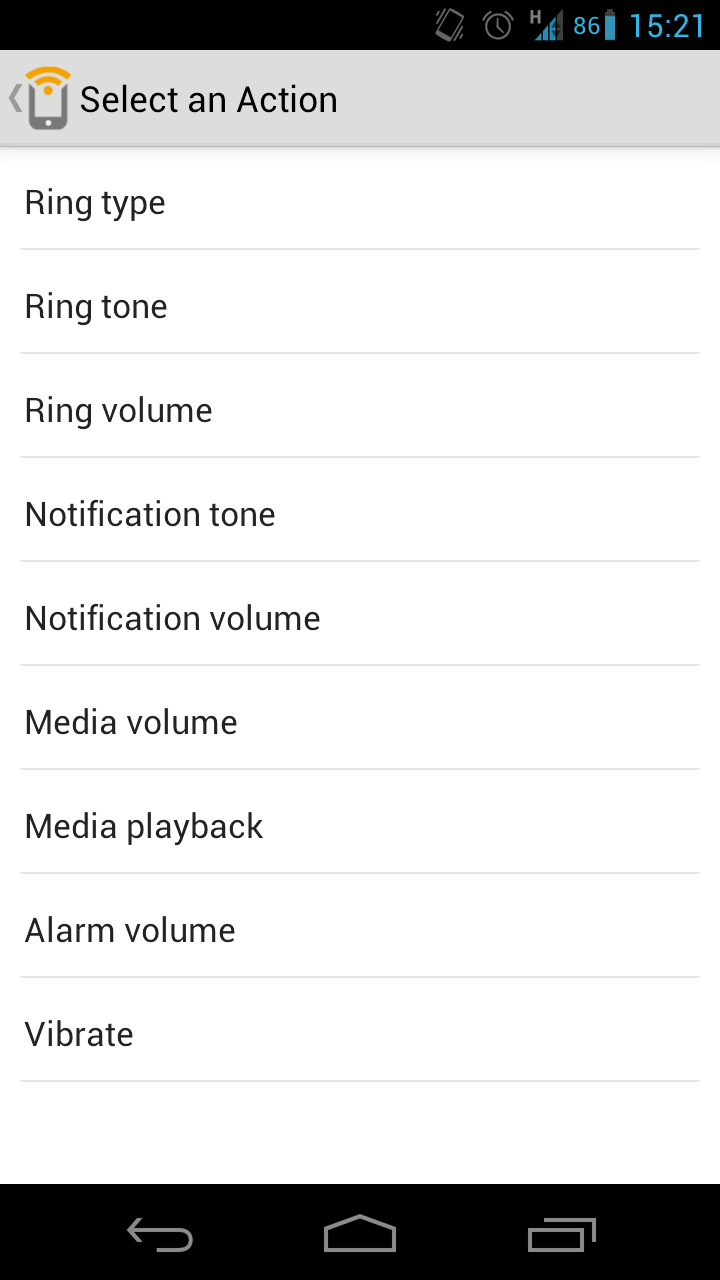Tap the system home button

point(360,1234)
